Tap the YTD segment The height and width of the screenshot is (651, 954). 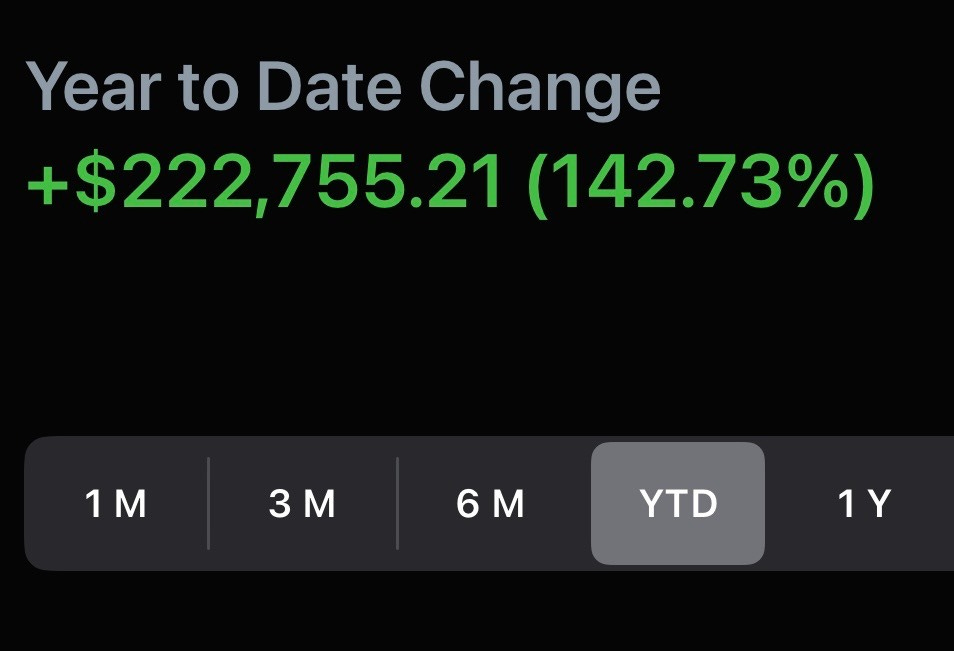[x=678, y=503]
